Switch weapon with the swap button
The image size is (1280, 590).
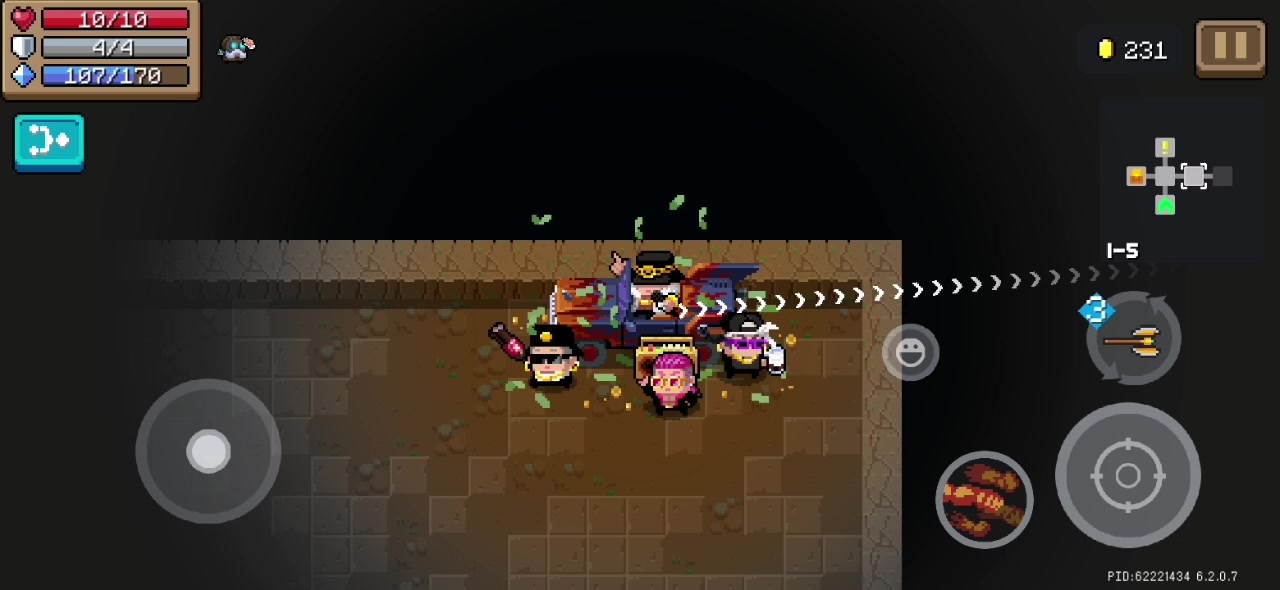coord(1134,339)
